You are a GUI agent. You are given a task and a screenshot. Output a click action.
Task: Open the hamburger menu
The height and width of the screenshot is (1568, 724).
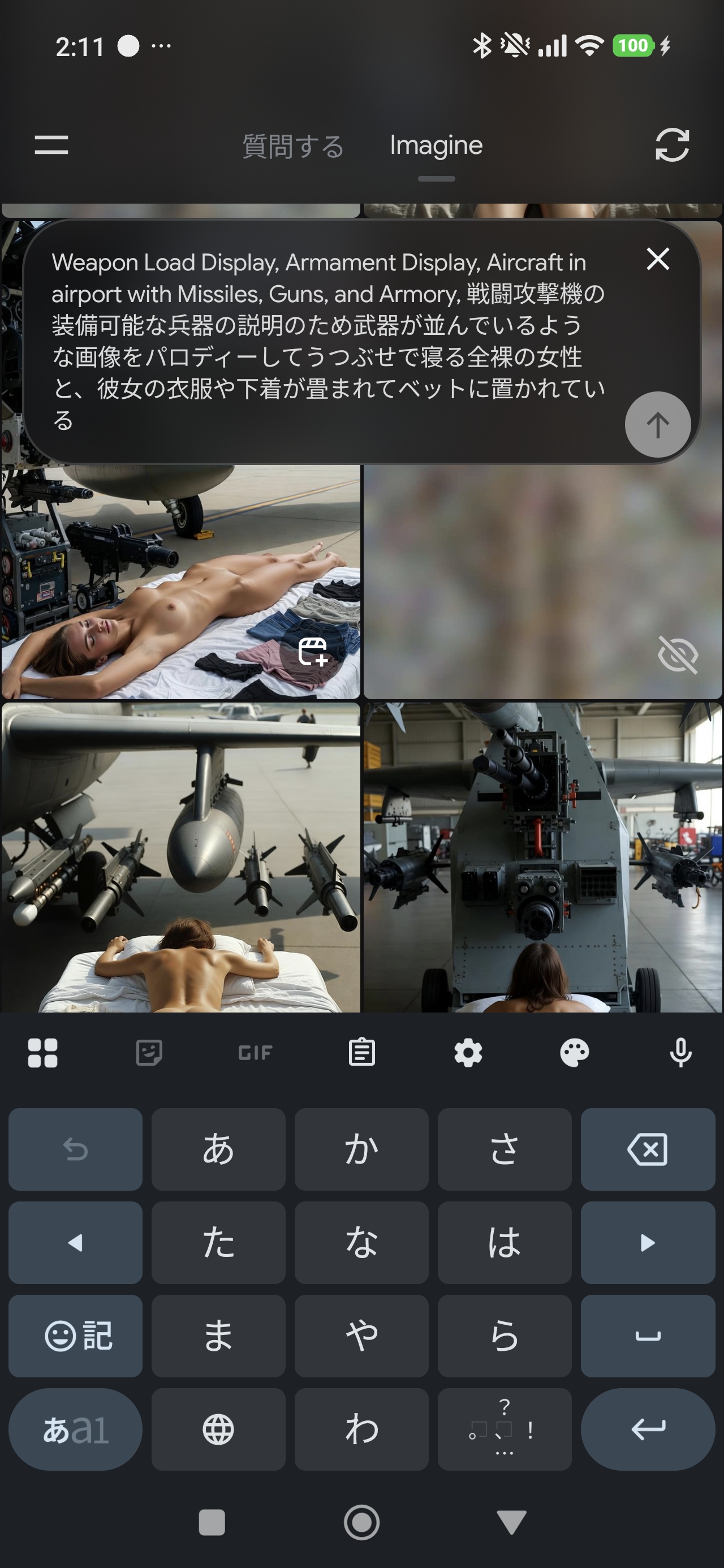51,145
